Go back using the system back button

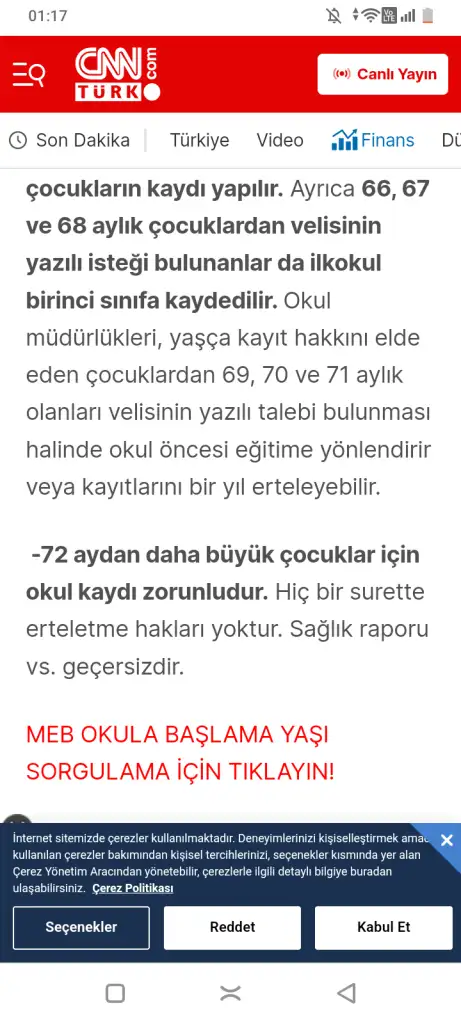pyautogui.click(x=347, y=993)
